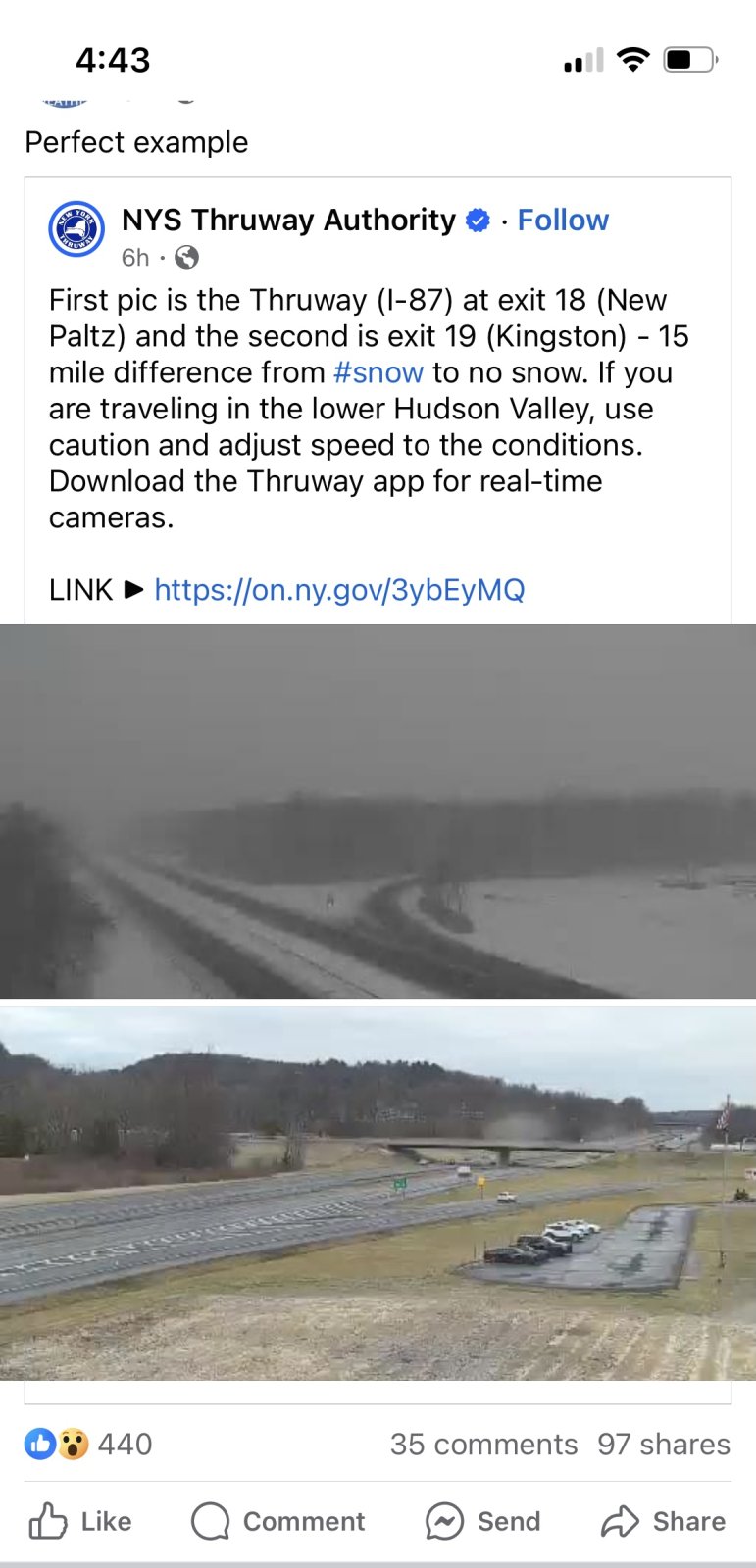Viewport: 756px width, 1568px height.
Task: View the snowy exit 18 camera photo
Action: (x=378, y=811)
